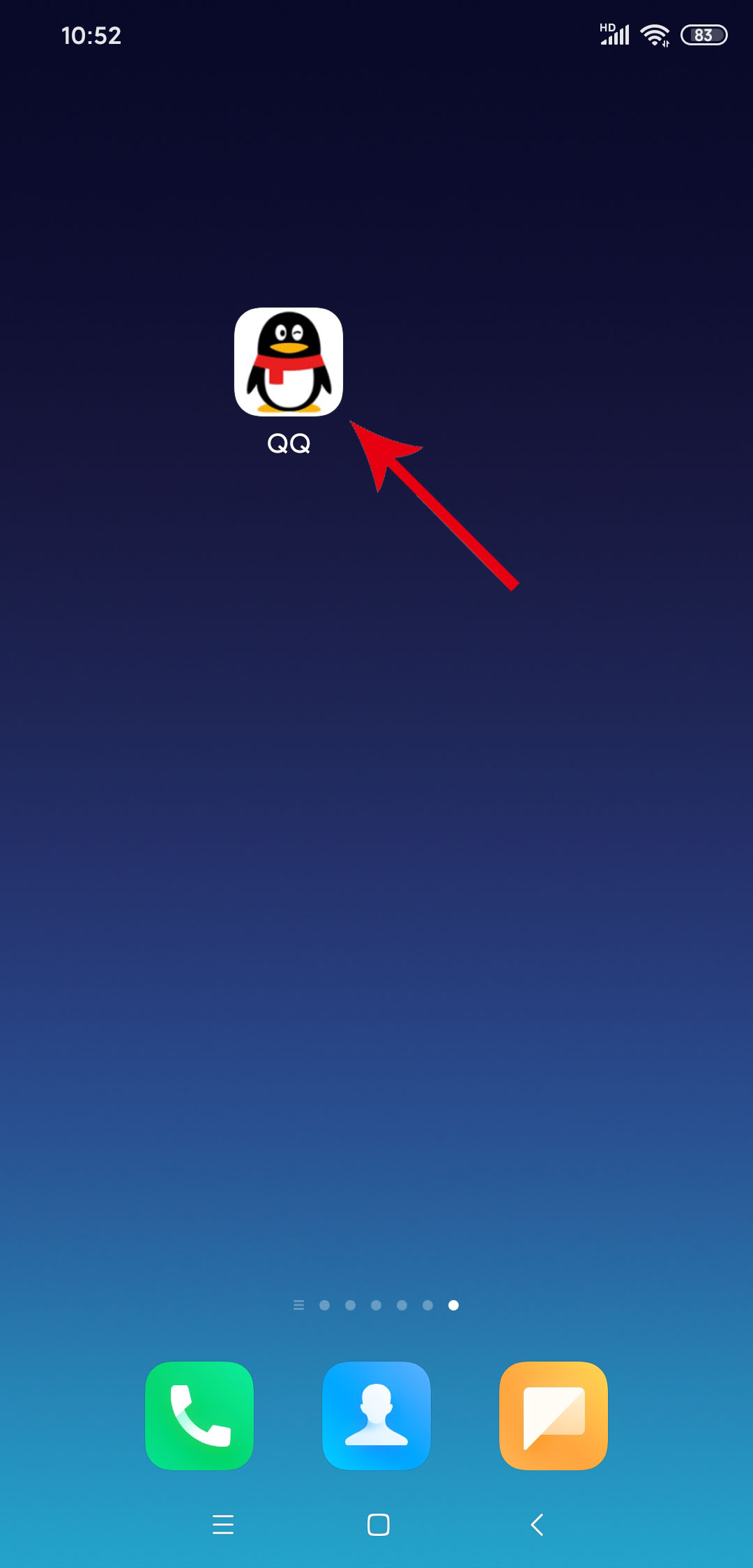Tap the system home button

(x=378, y=1525)
